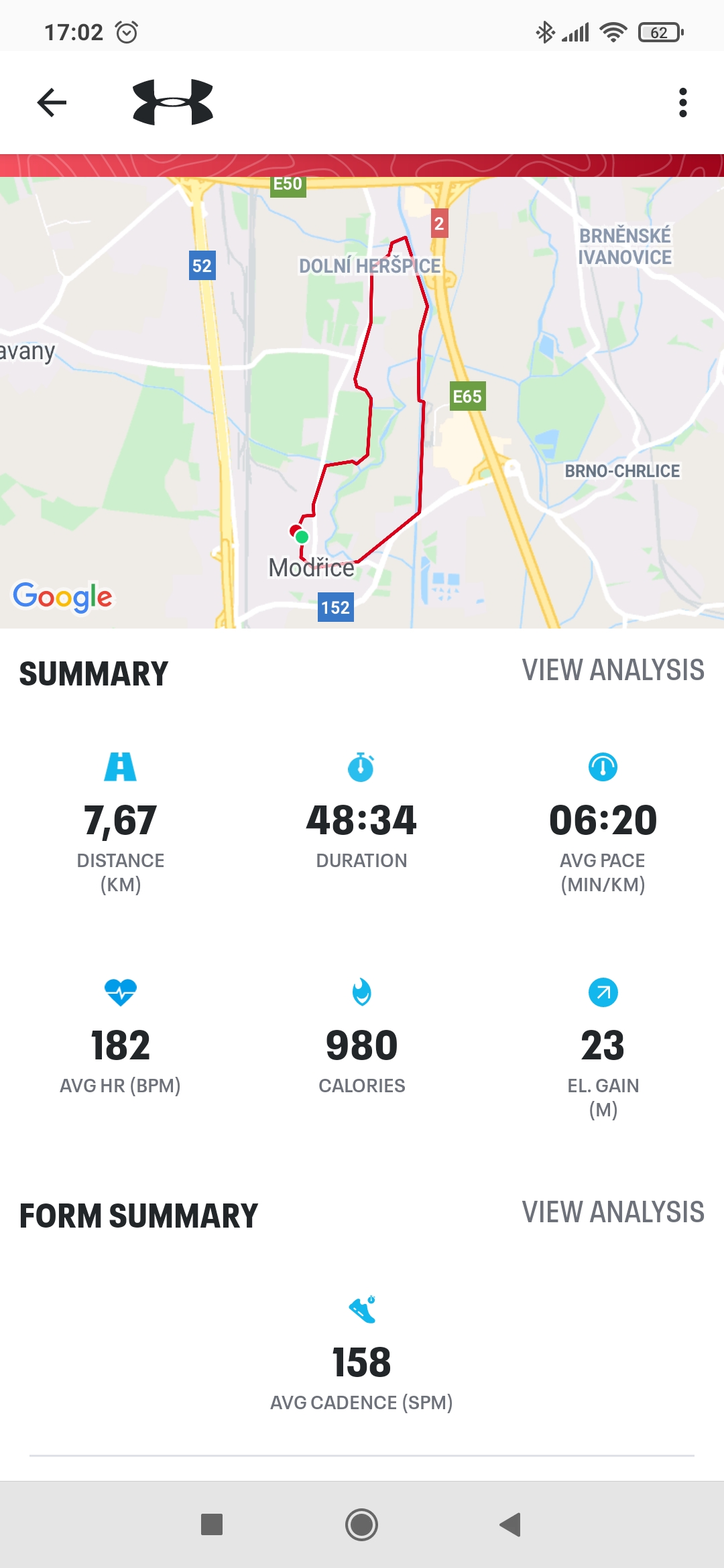Open View Analysis next to Summary
The image size is (724, 1568).
click(x=613, y=670)
